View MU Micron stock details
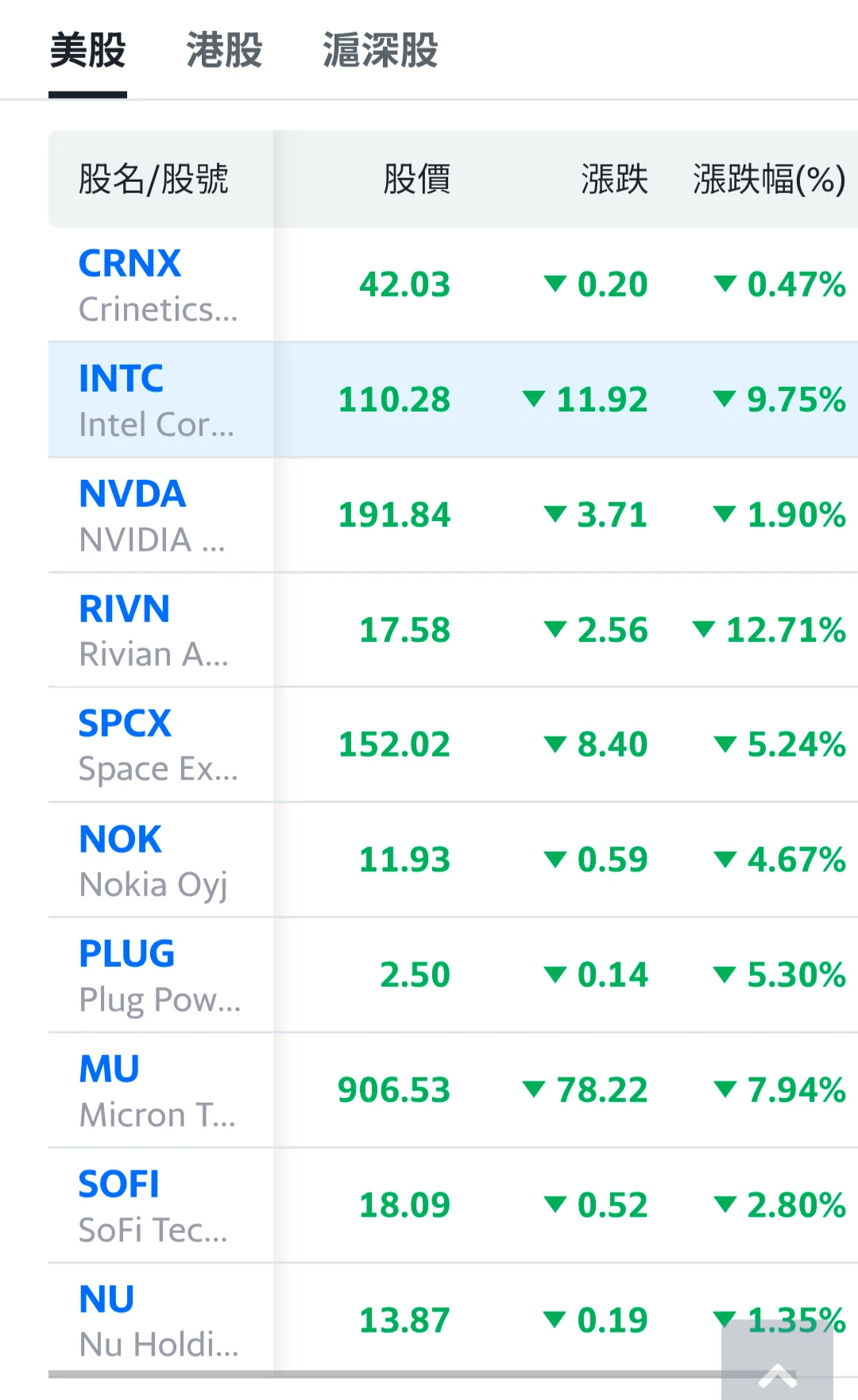The width and height of the screenshot is (858, 1400). [x=453, y=1090]
